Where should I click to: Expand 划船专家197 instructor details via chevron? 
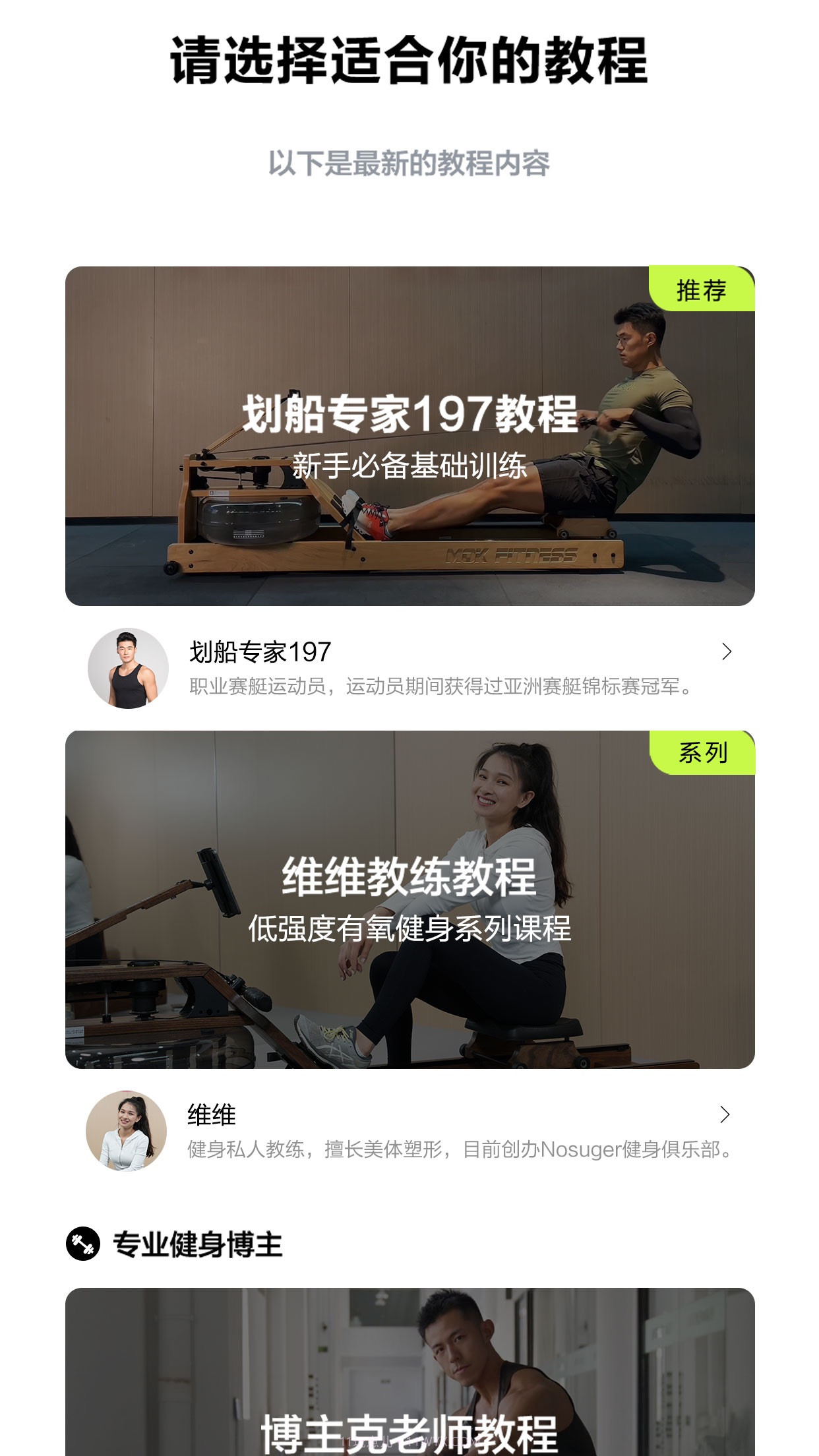(727, 653)
